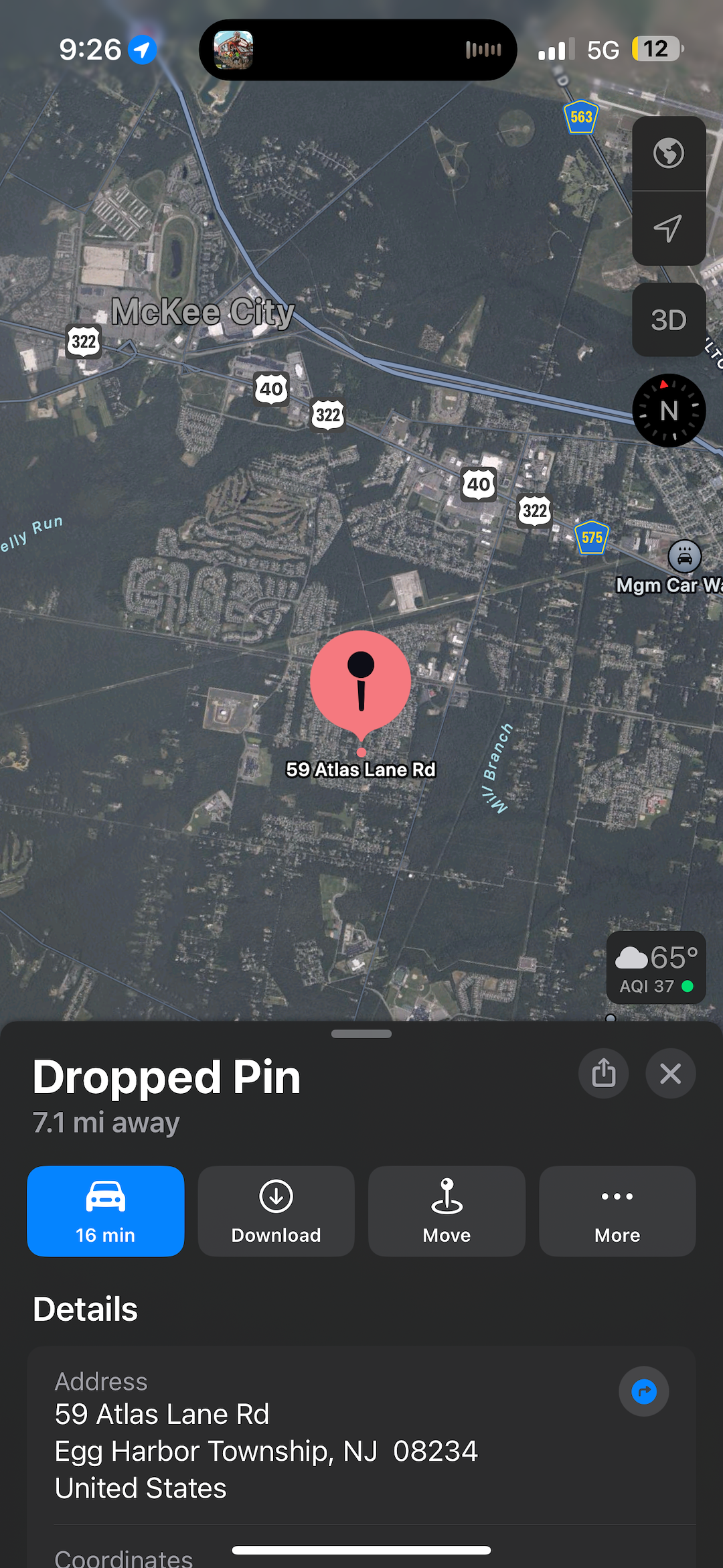Tap the blue arrow beside the address
The height and width of the screenshot is (1568, 723).
coord(643,1391)
